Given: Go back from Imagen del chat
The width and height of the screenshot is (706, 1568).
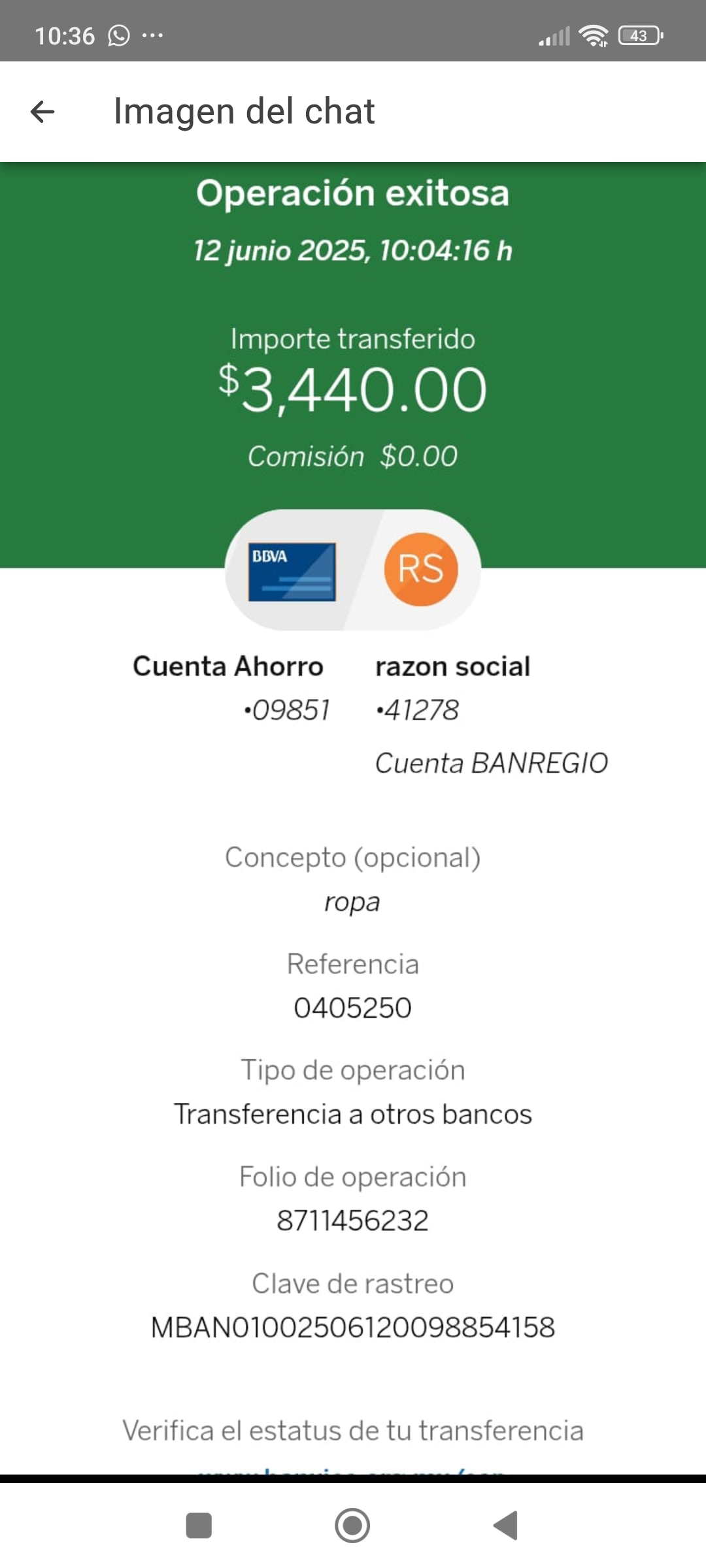Looking at the screenshot, I should (42, 112).
